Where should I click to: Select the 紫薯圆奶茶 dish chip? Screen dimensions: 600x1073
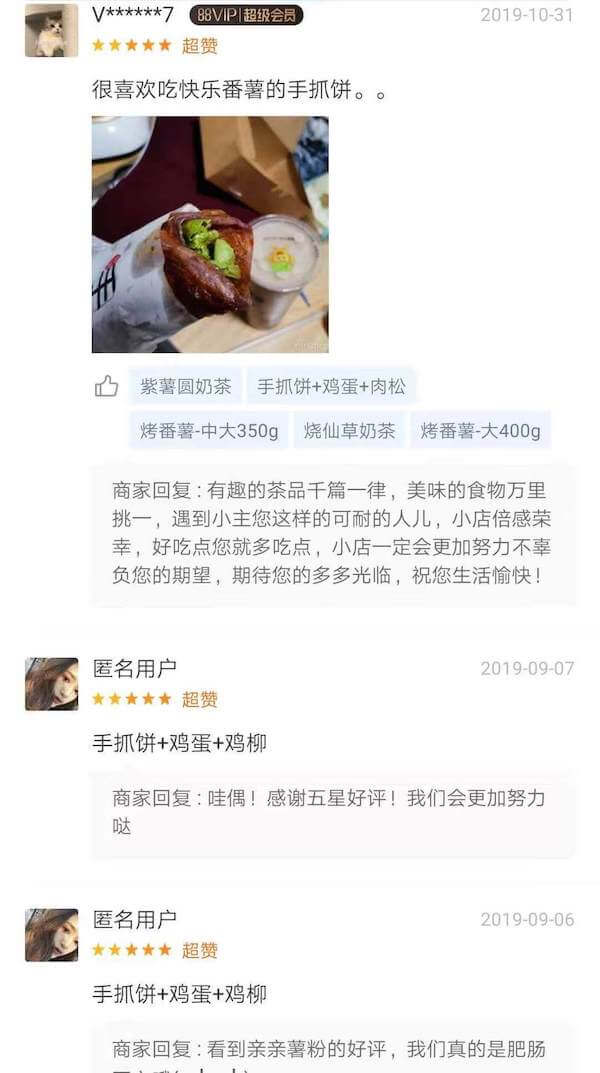tap(185, 387)
